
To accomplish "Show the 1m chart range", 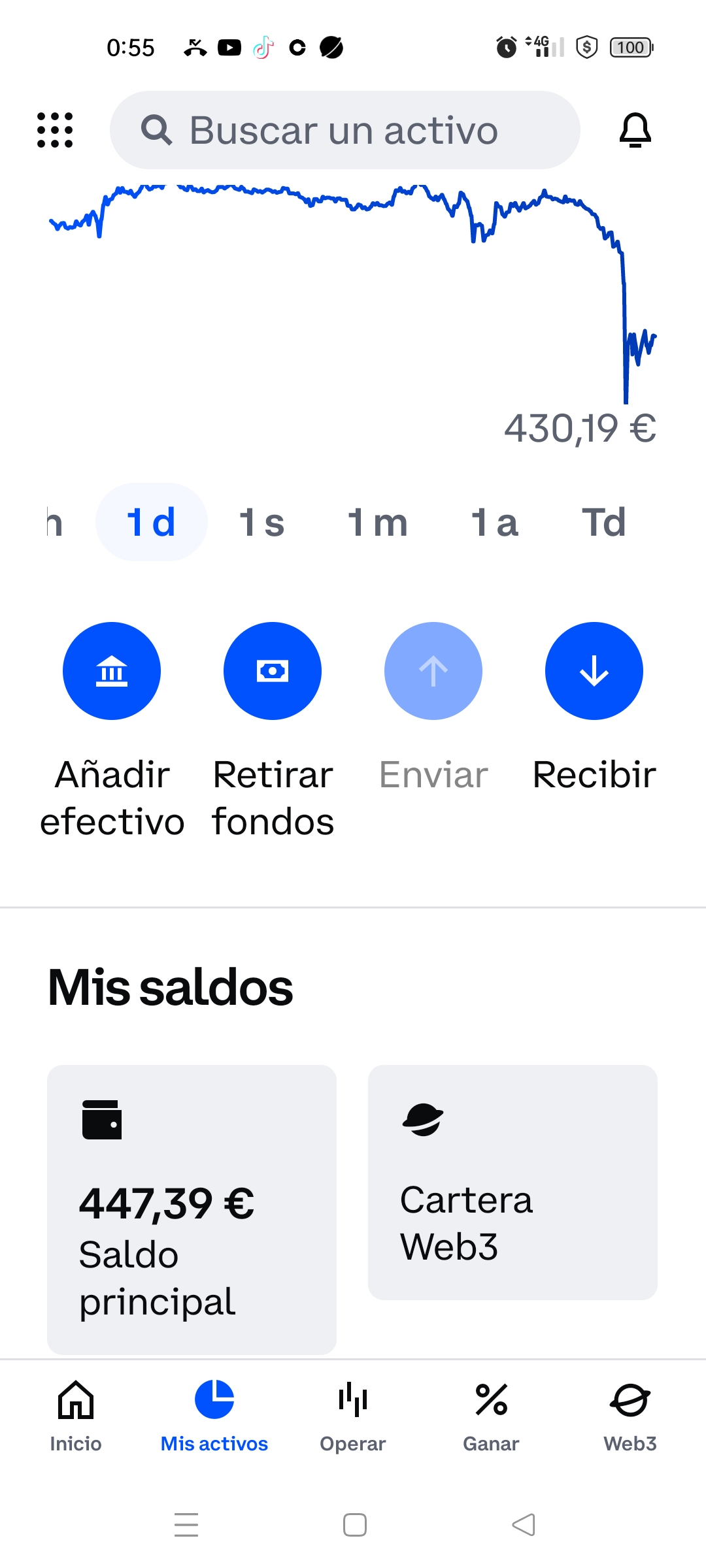I will pyautogui.click(x=378, y=522).
